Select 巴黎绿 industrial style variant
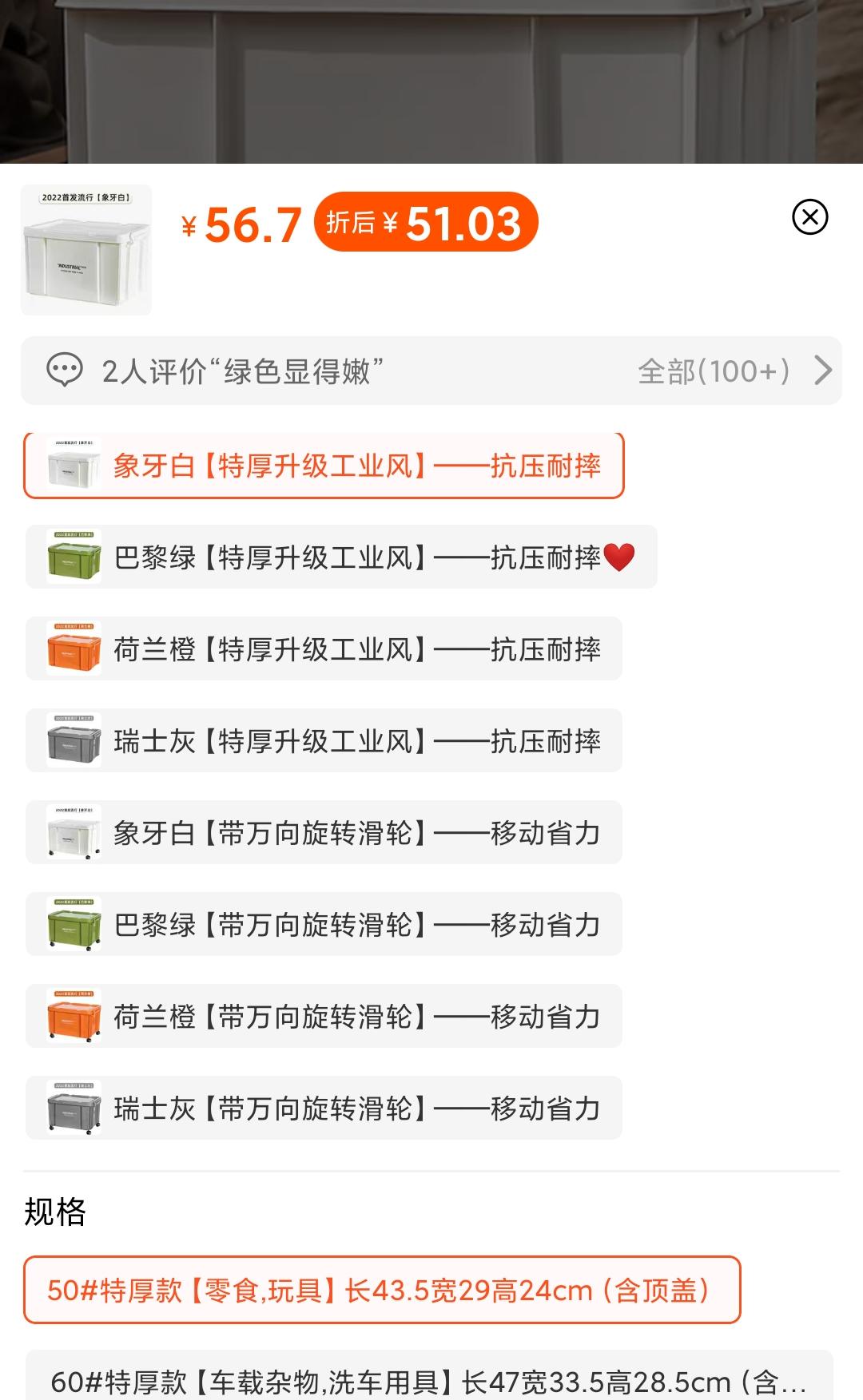Screen dimensions: 863x1400 coord(336,557)
